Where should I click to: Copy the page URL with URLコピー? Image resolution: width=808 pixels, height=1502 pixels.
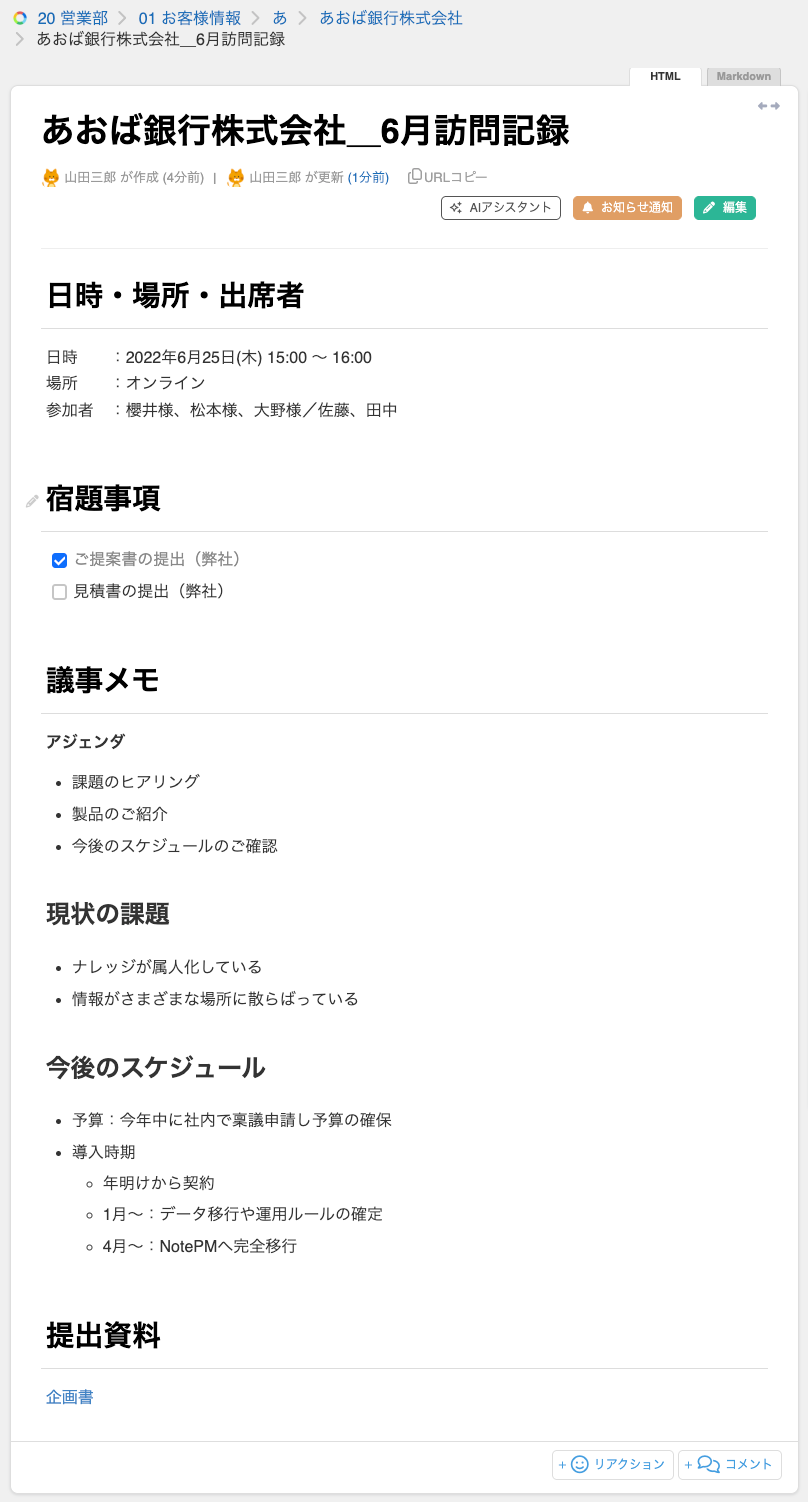(448, 177)
